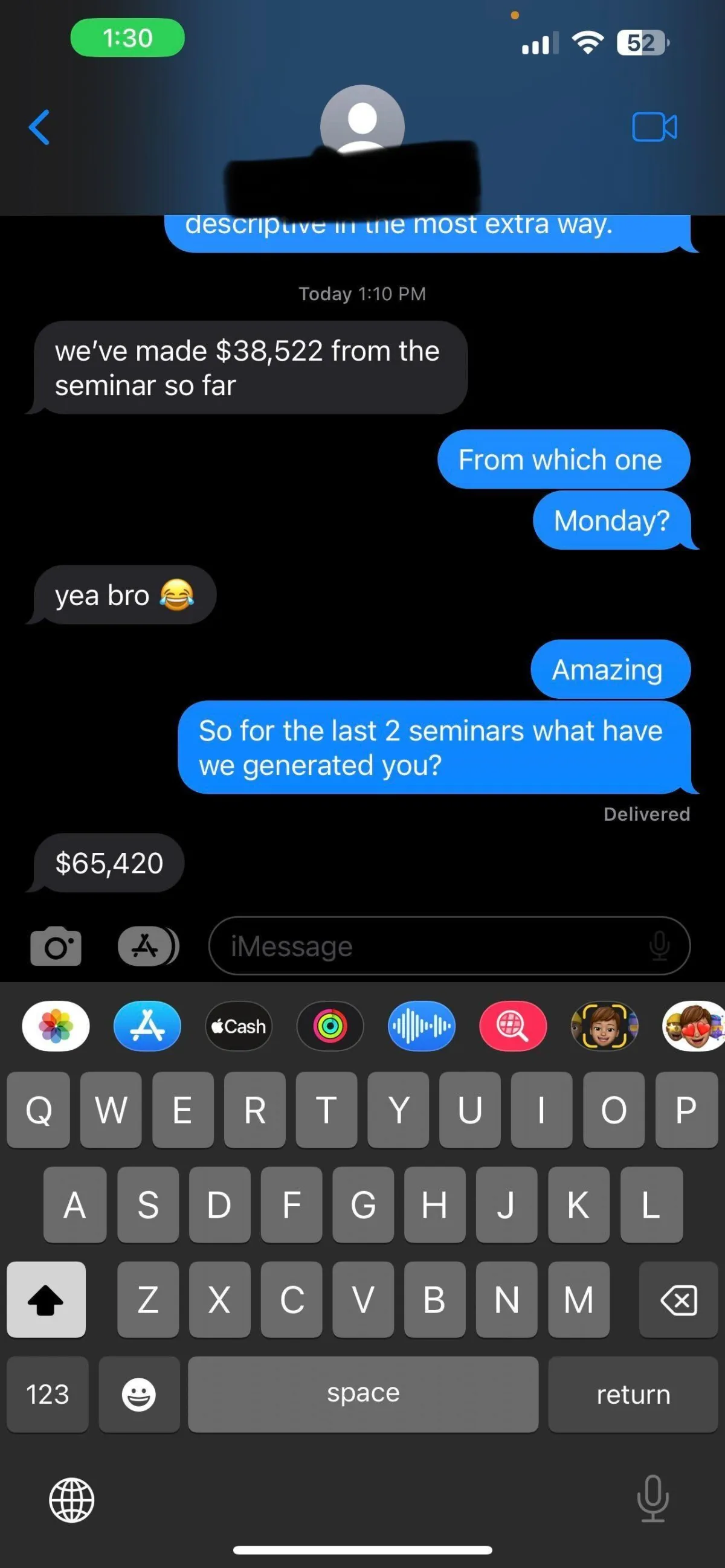Viewport: 725px width, 1568px height.
Task: Go back to the conversations list
Action: tap(39, 127)
